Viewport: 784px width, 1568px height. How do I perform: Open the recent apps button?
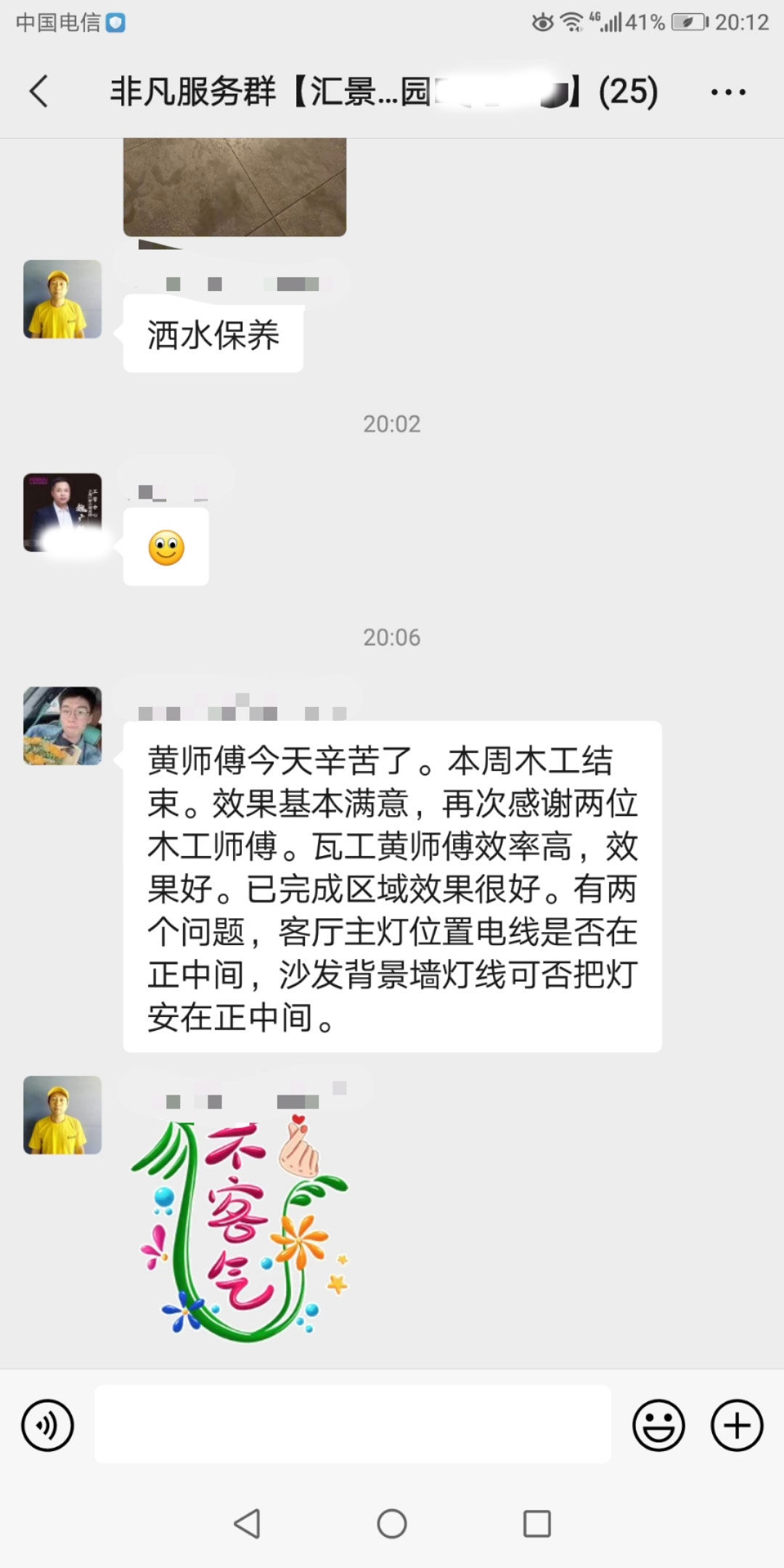point(537,1524)
